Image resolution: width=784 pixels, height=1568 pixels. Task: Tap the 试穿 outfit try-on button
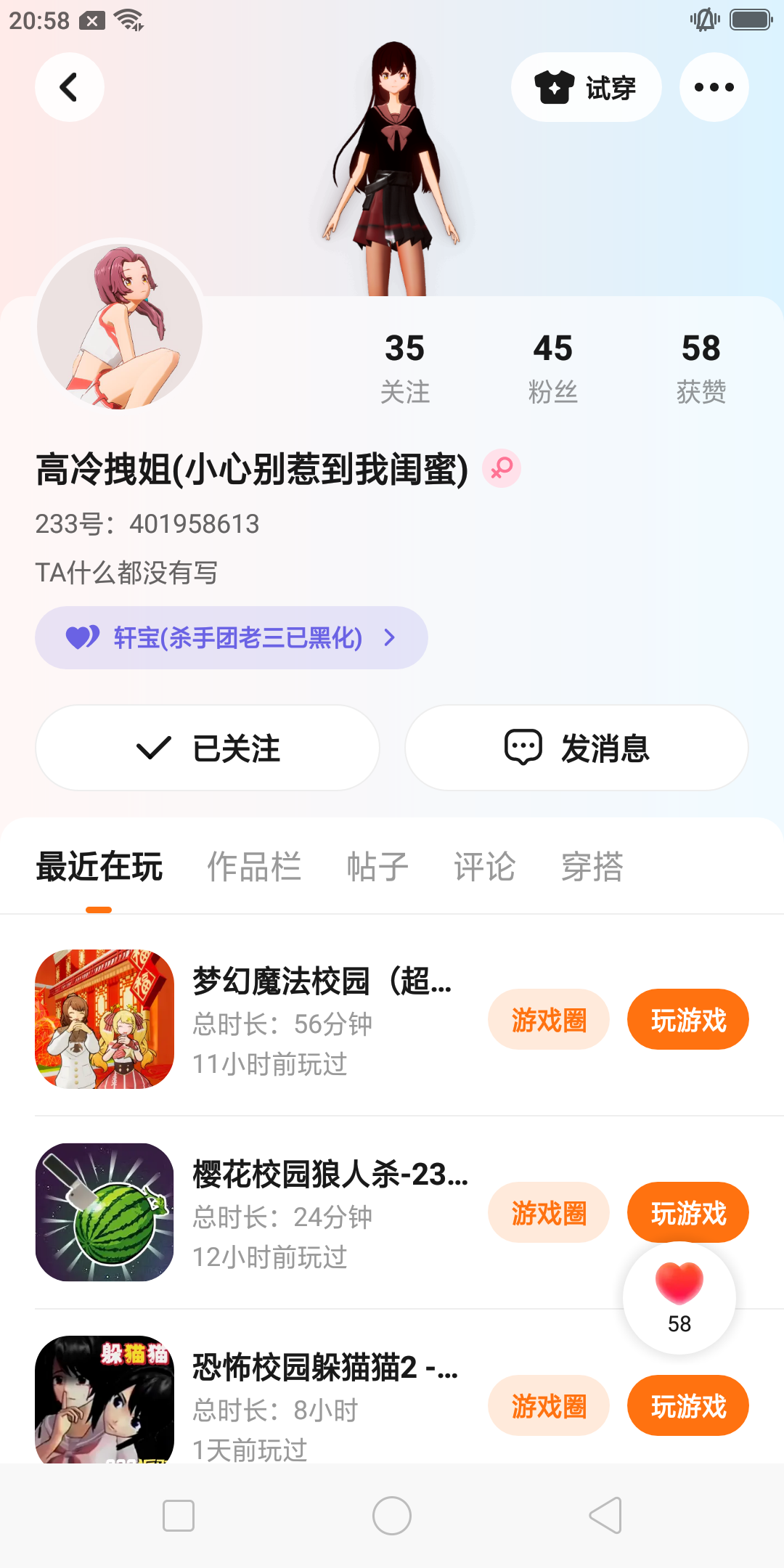[x=586, y=87]
